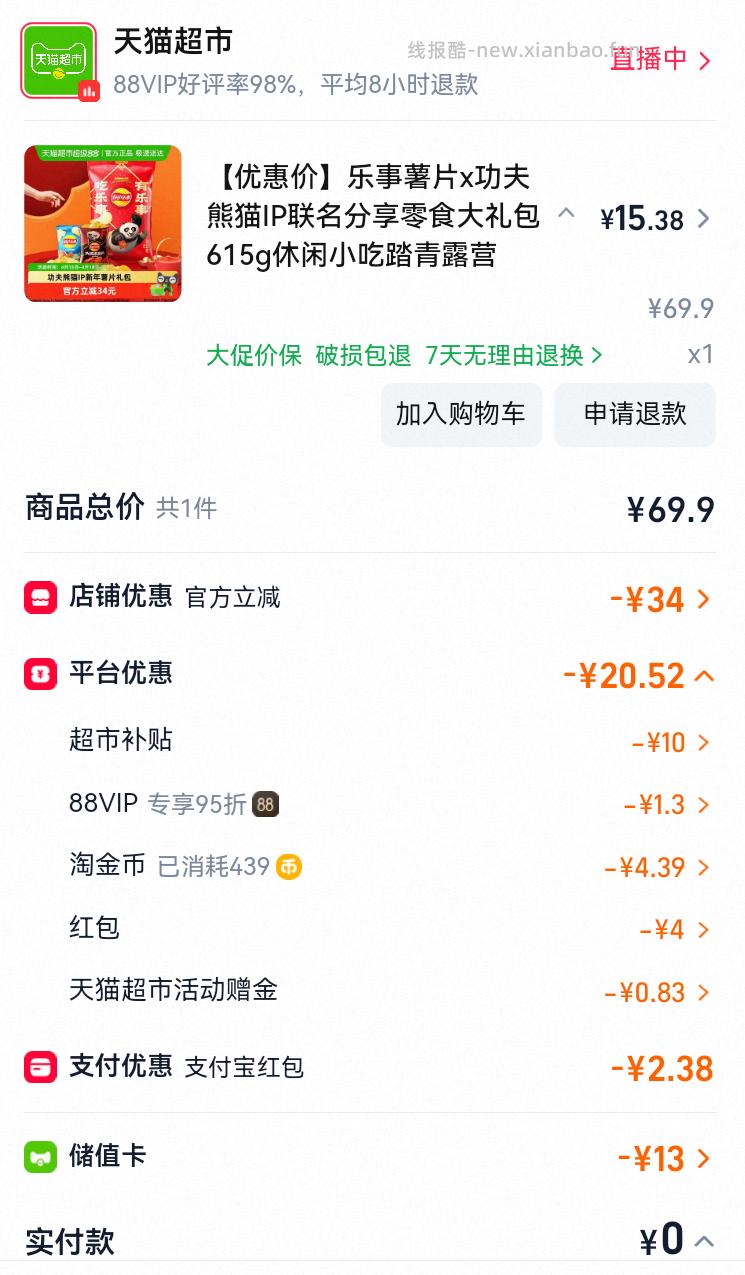The width and height of the screenshot is (745, 1275).
Task: Click the green 储值卡 stored-value card icon
Action: (x=40, y=1156)
